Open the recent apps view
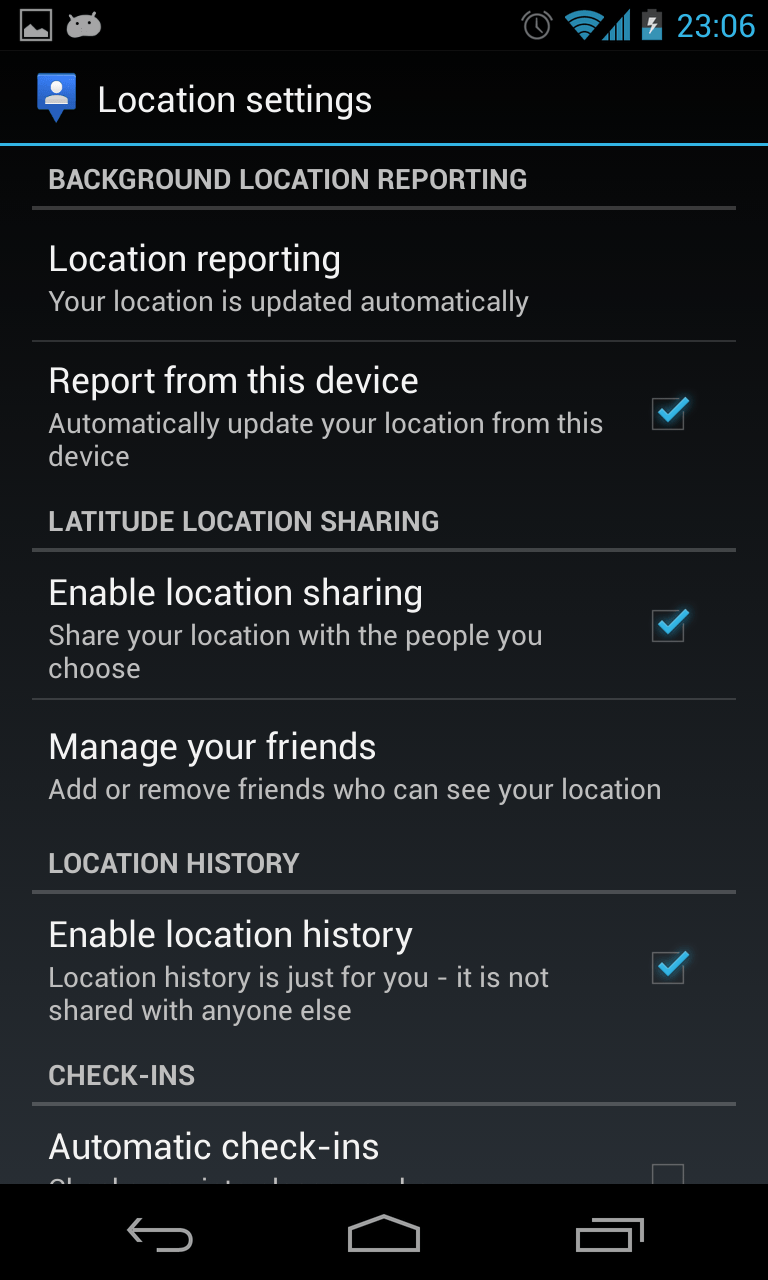This screenshot has width=768, height=1280. [610, 1235]
